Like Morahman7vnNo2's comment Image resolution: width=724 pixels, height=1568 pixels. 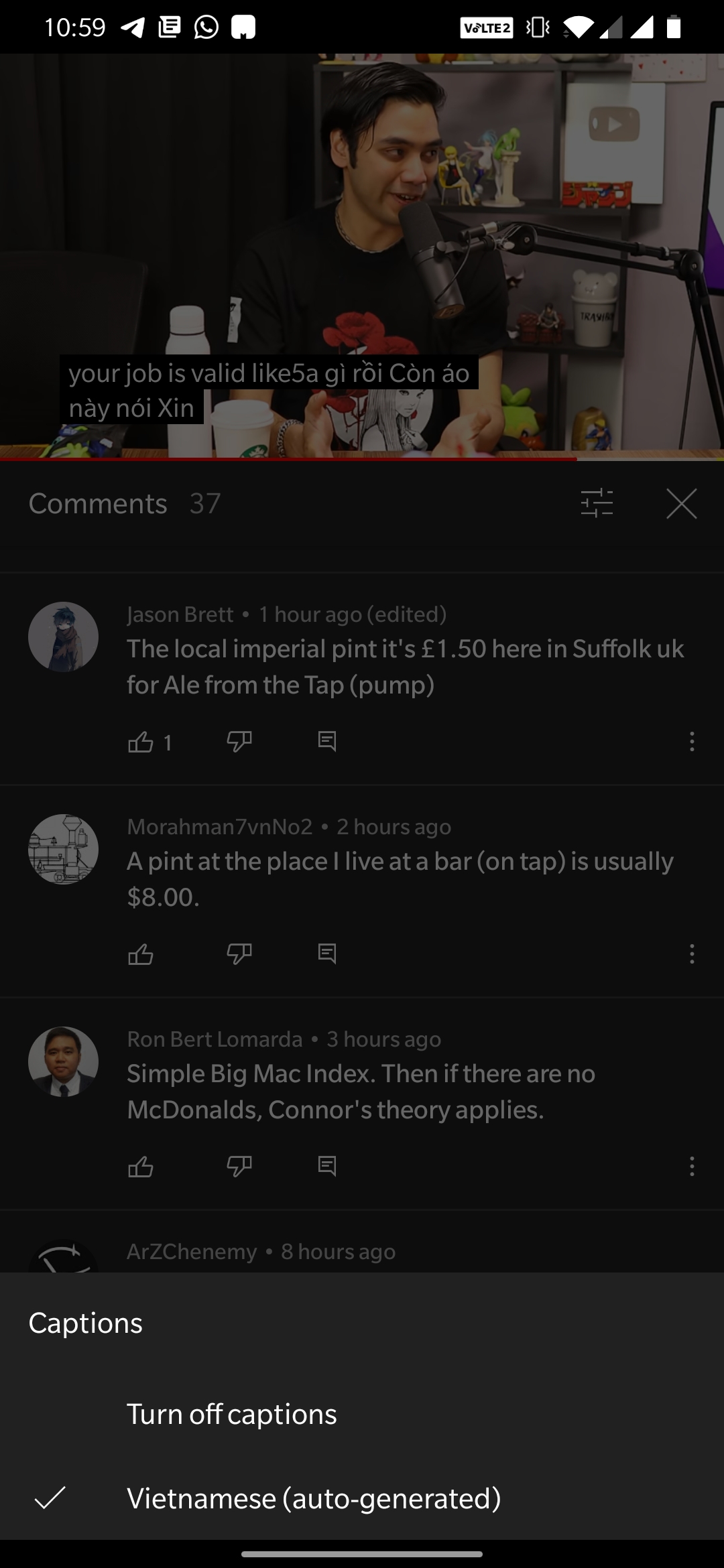(141, 954)
